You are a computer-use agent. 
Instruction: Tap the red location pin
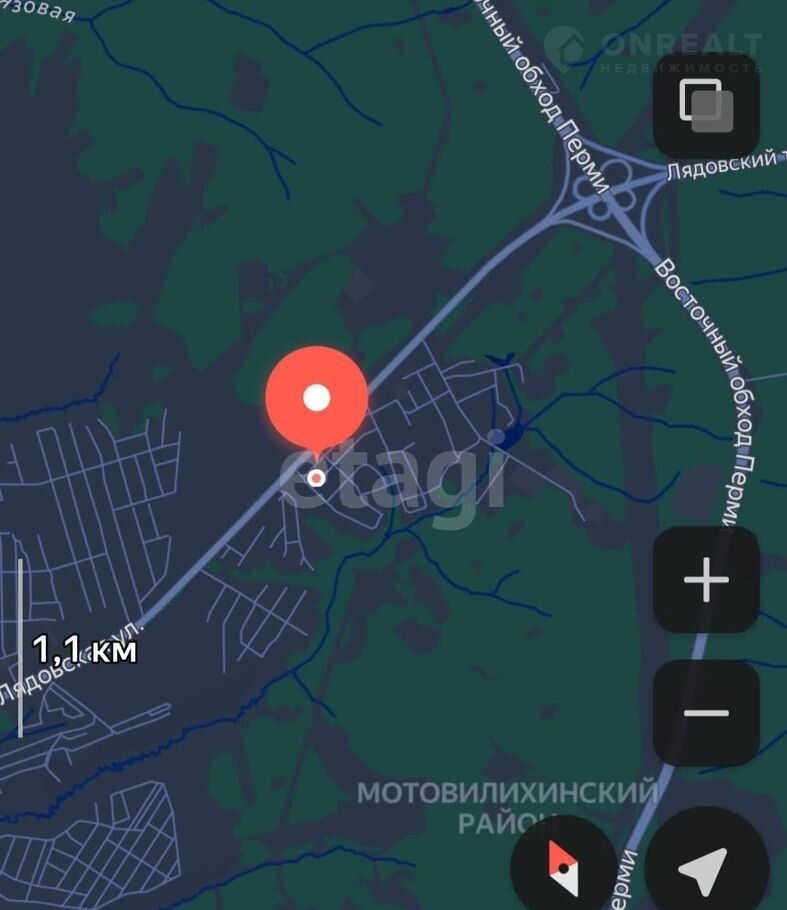[x=316, y=399]
